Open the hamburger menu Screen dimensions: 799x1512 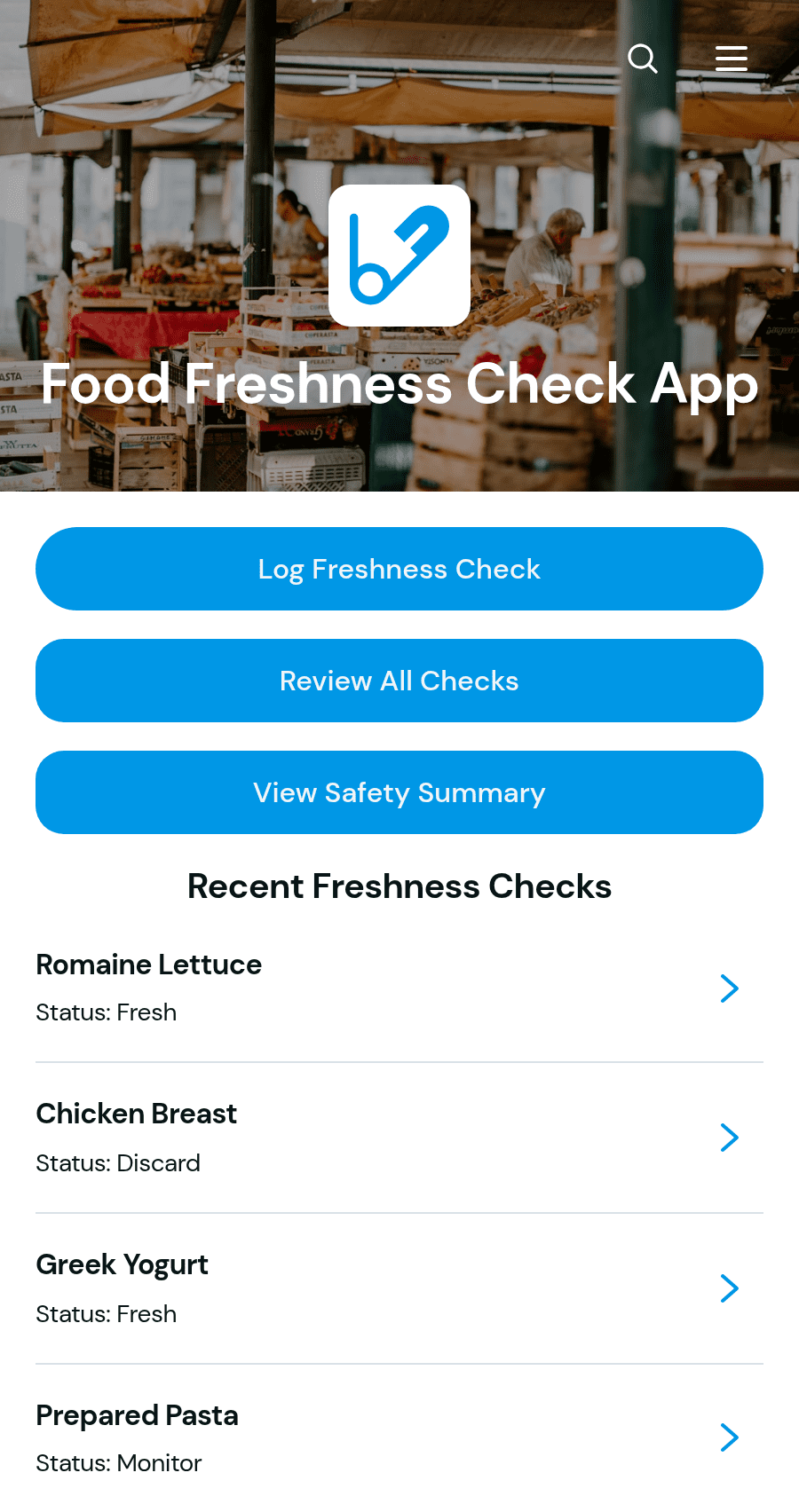732,59
